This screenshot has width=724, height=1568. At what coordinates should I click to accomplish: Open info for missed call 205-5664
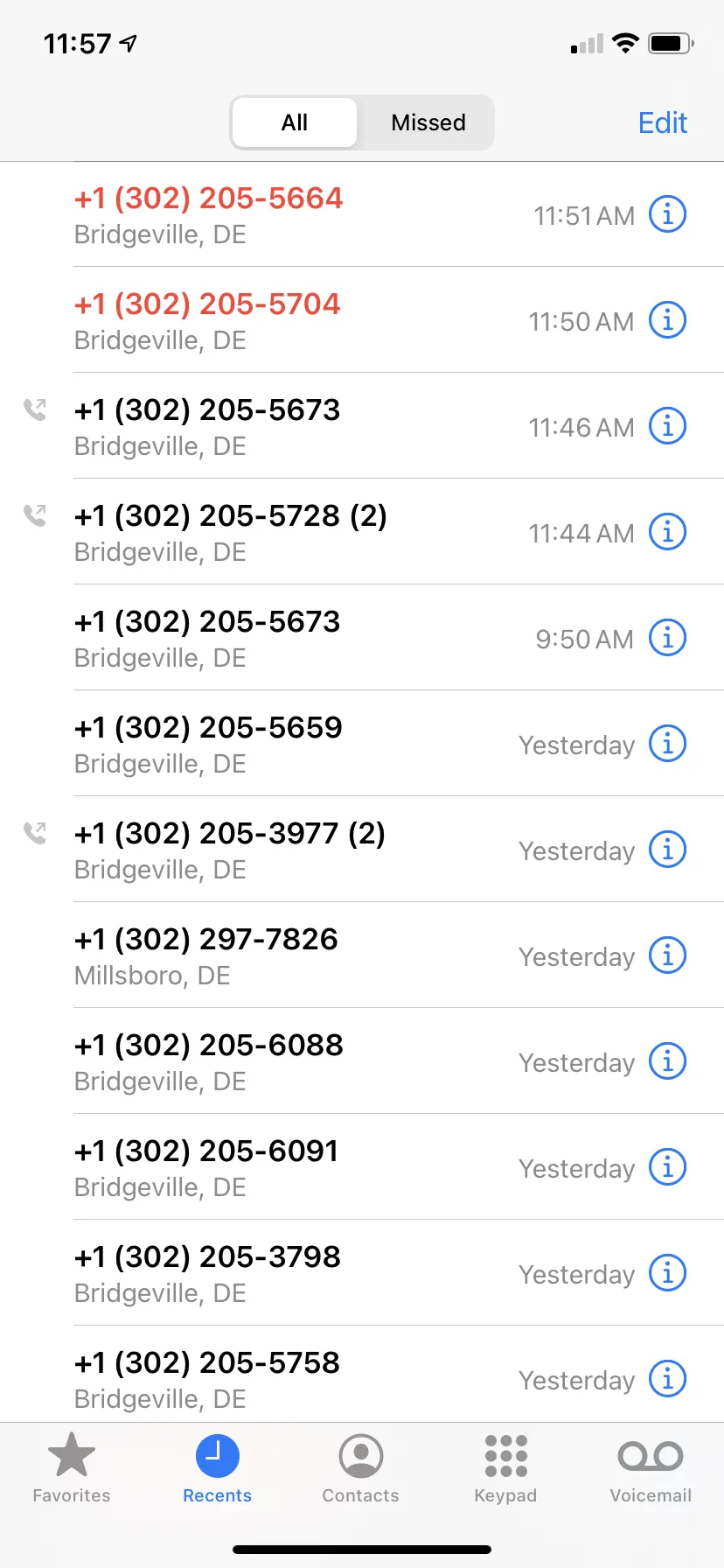[667, 214]
